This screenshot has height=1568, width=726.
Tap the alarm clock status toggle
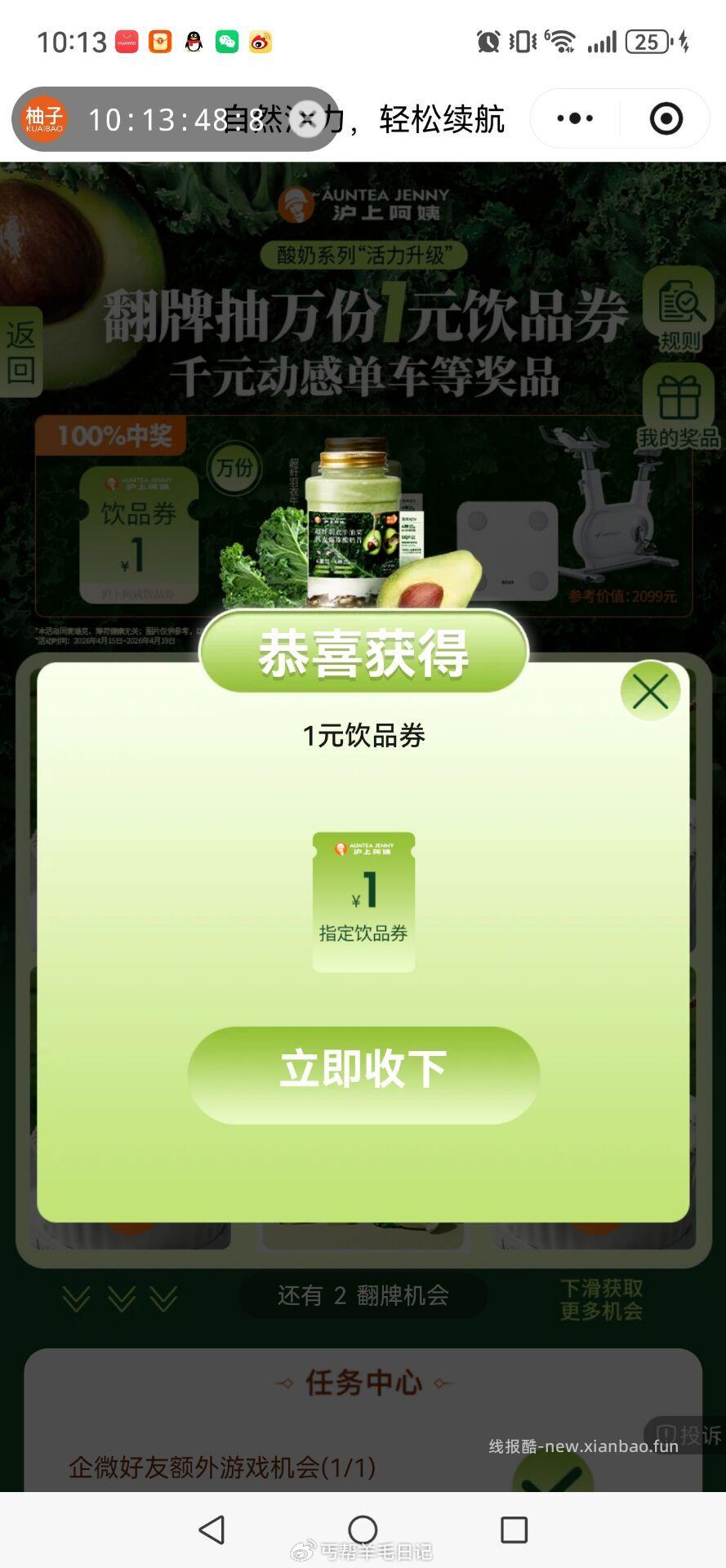click(x=488, y=40)
